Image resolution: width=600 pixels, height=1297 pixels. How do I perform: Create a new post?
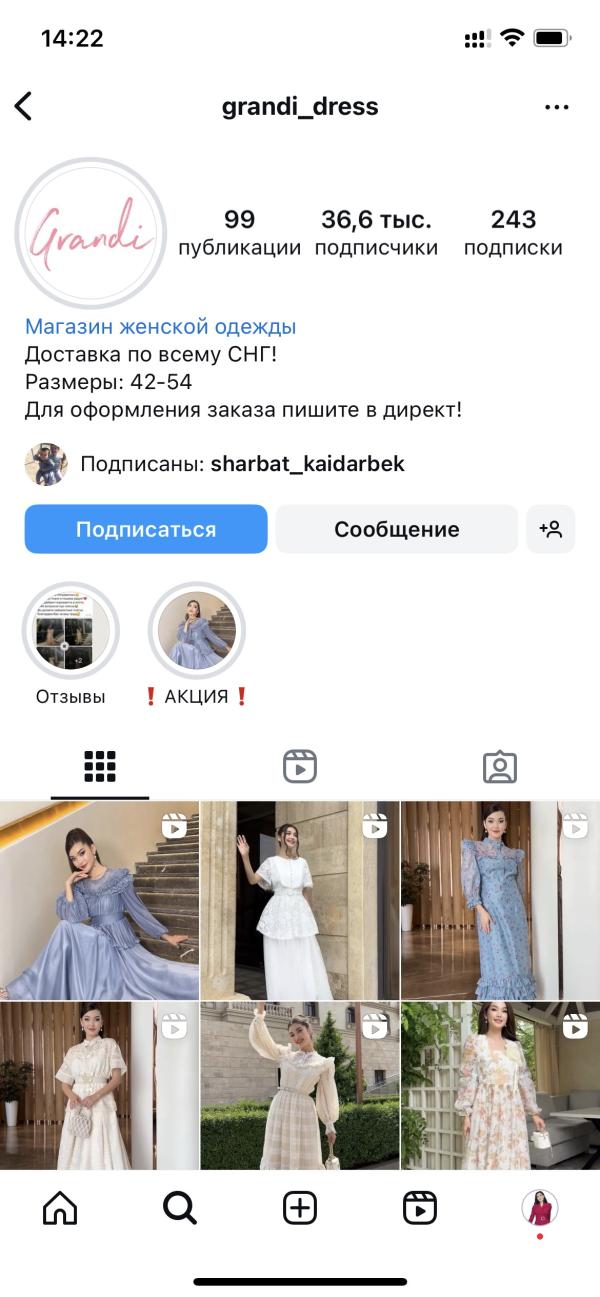300,1208
